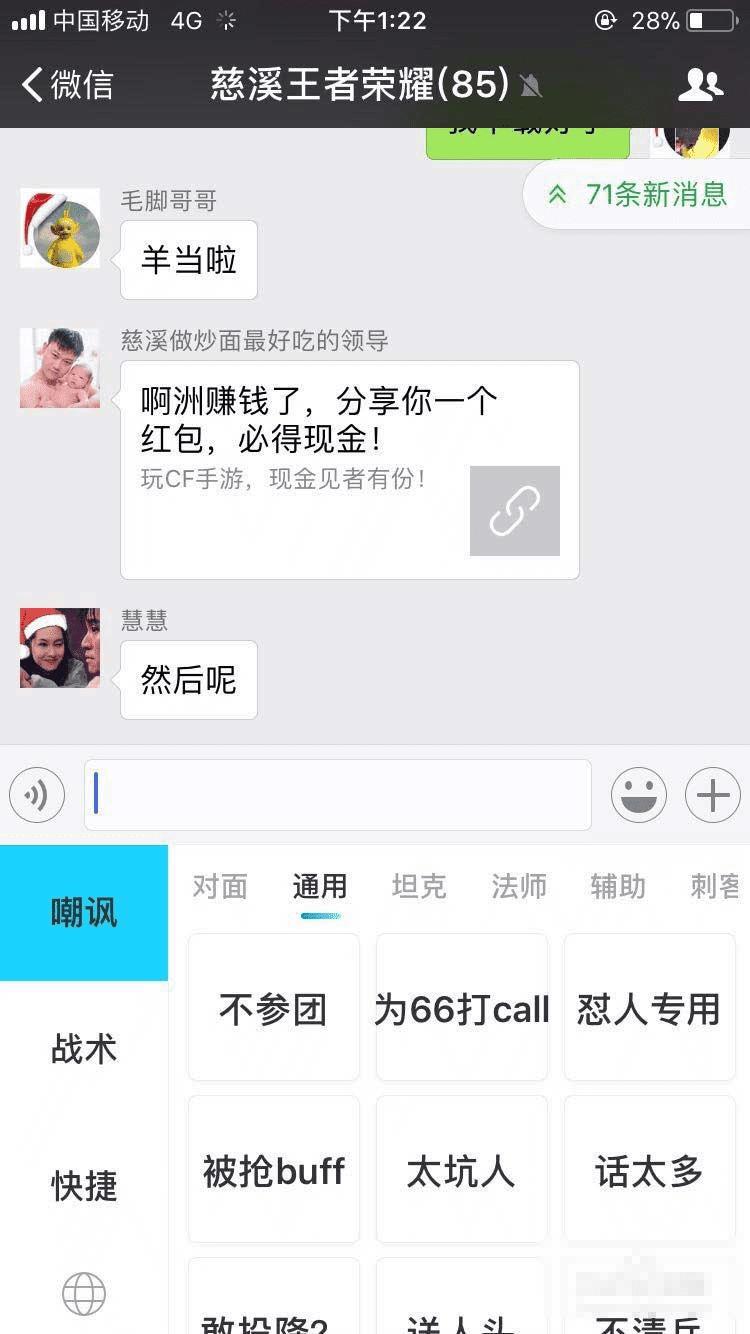The width and height of the screenshot is (750, 1334).
Task: Switch to voice message input
Action: point(37,796)
